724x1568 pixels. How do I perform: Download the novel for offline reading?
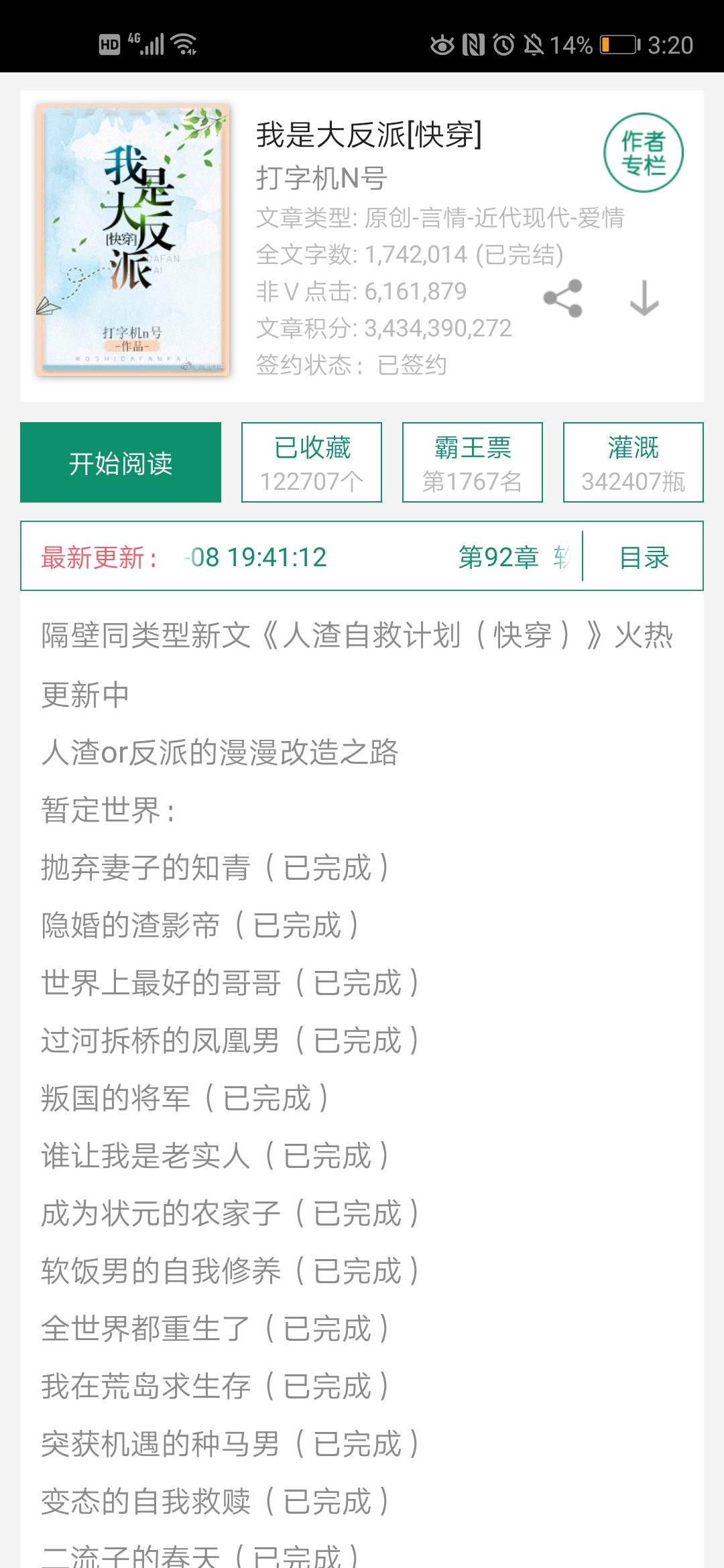tap(644, 298)
